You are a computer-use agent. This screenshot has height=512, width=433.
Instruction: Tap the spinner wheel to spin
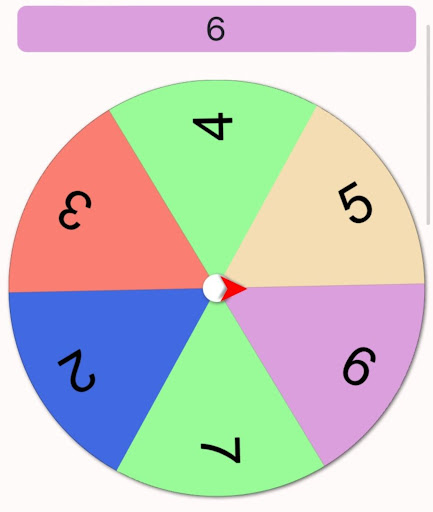click(x=216, y=288)
